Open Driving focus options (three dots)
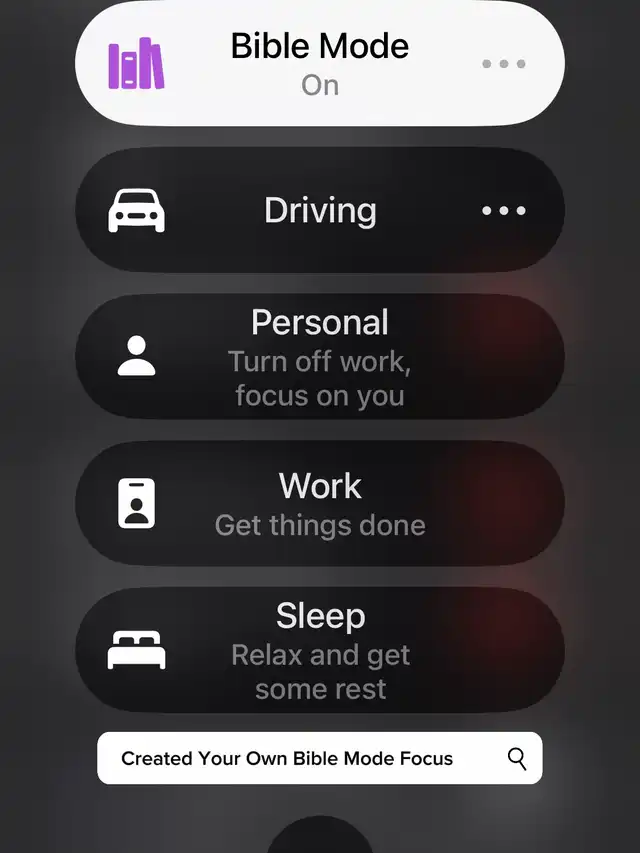 point(504,211)
